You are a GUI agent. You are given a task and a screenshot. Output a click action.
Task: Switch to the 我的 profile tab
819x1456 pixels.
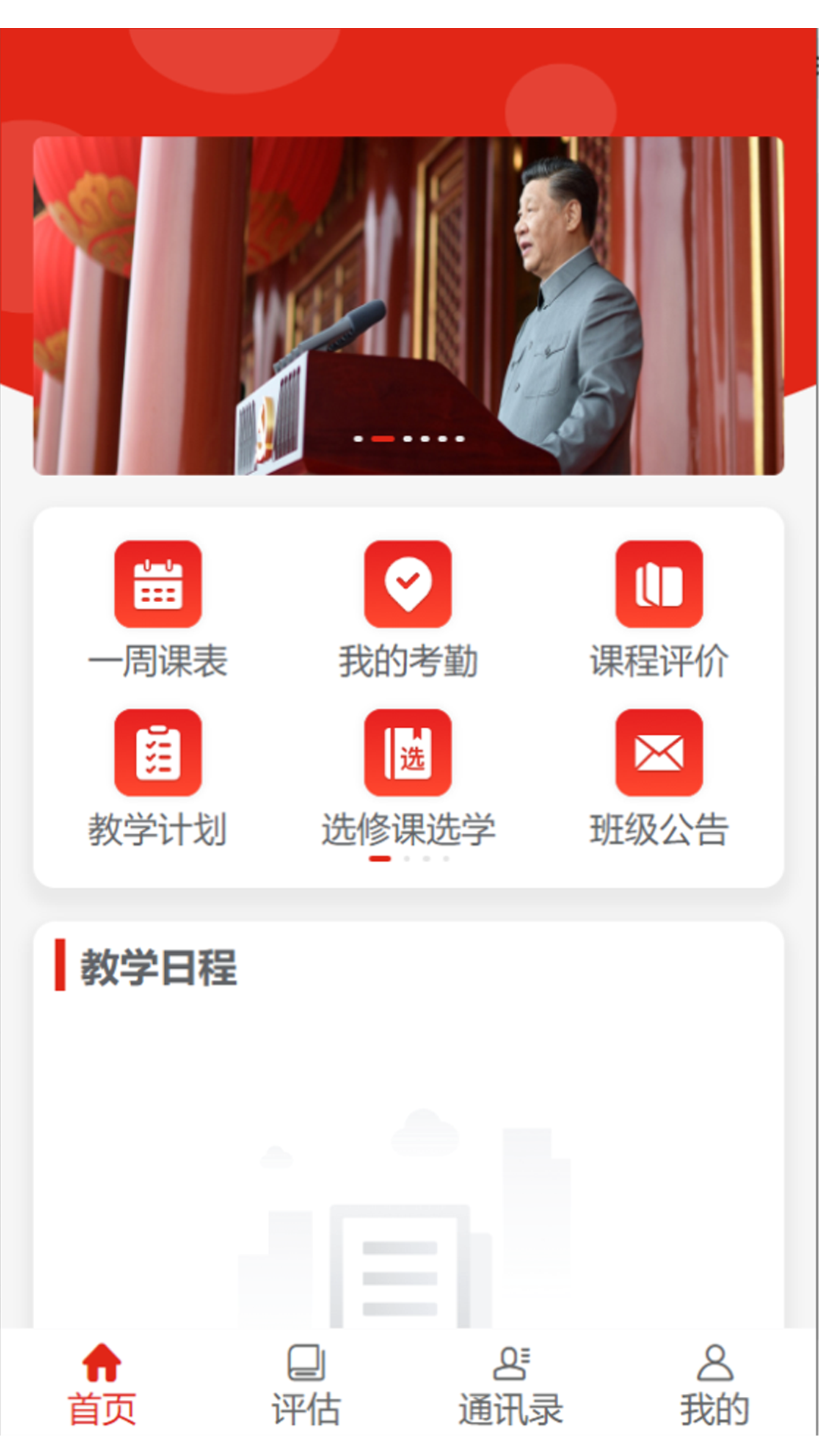714,1385
